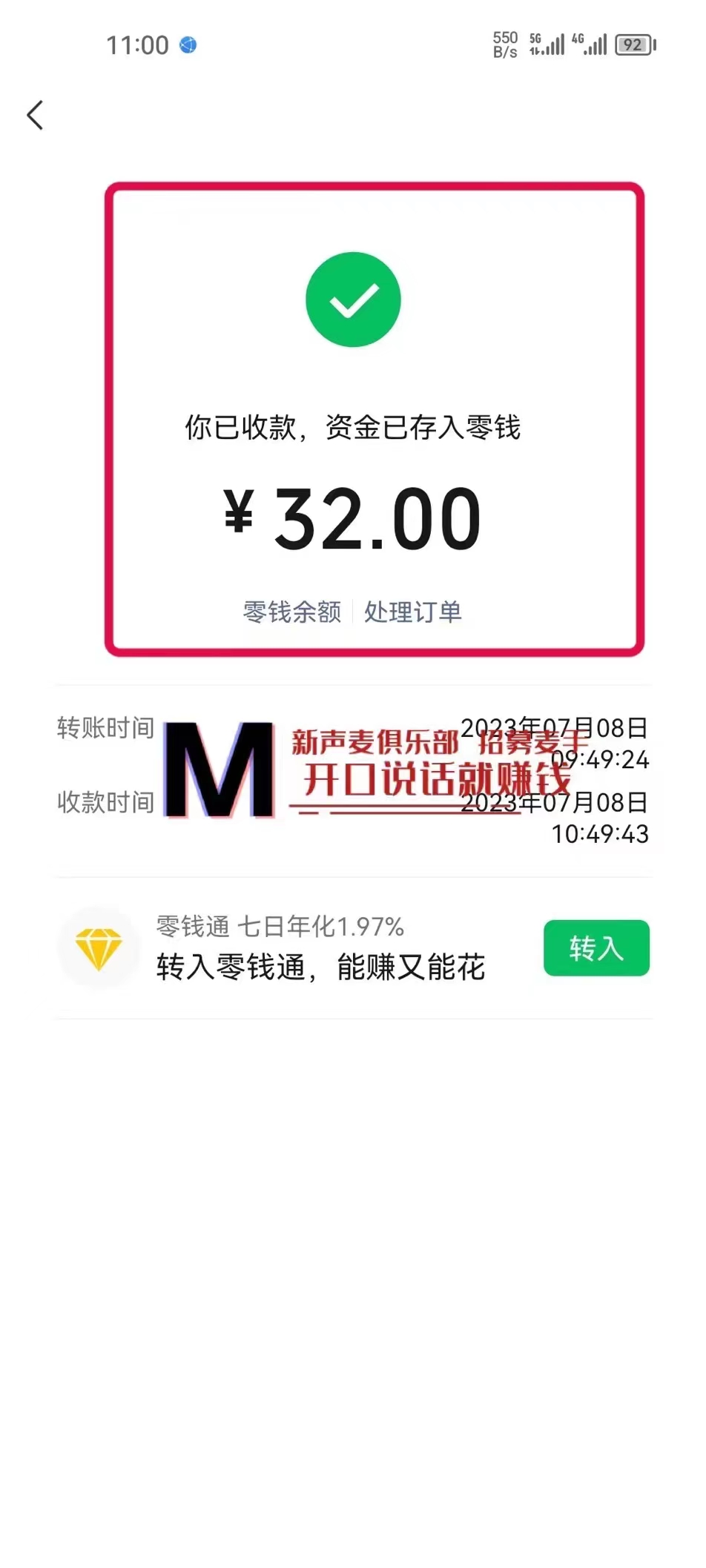Tap the green 转入 button
The width and height of the screenshot is (706, 1568).
(596, 948)
